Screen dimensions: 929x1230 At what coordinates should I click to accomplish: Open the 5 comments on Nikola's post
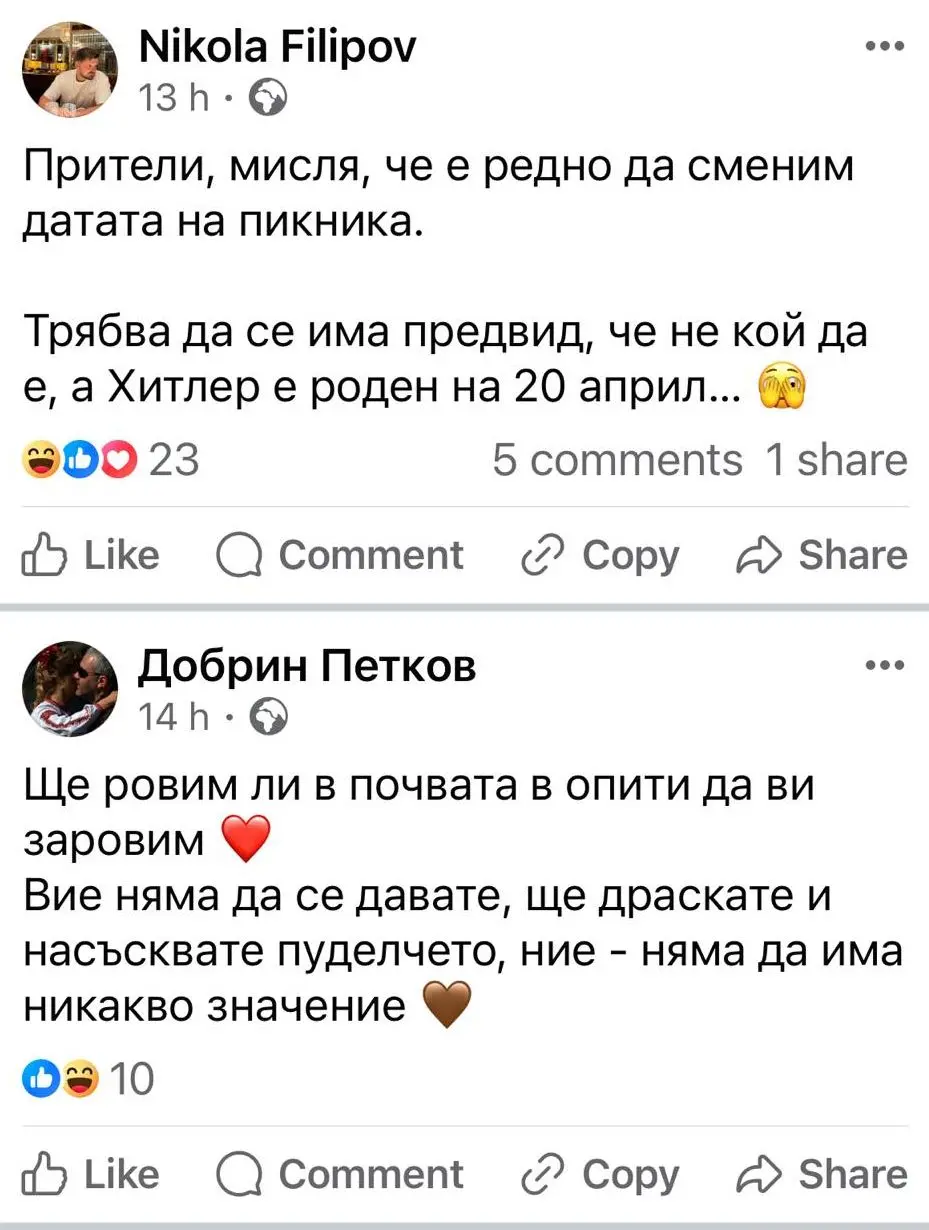point(617,461)
